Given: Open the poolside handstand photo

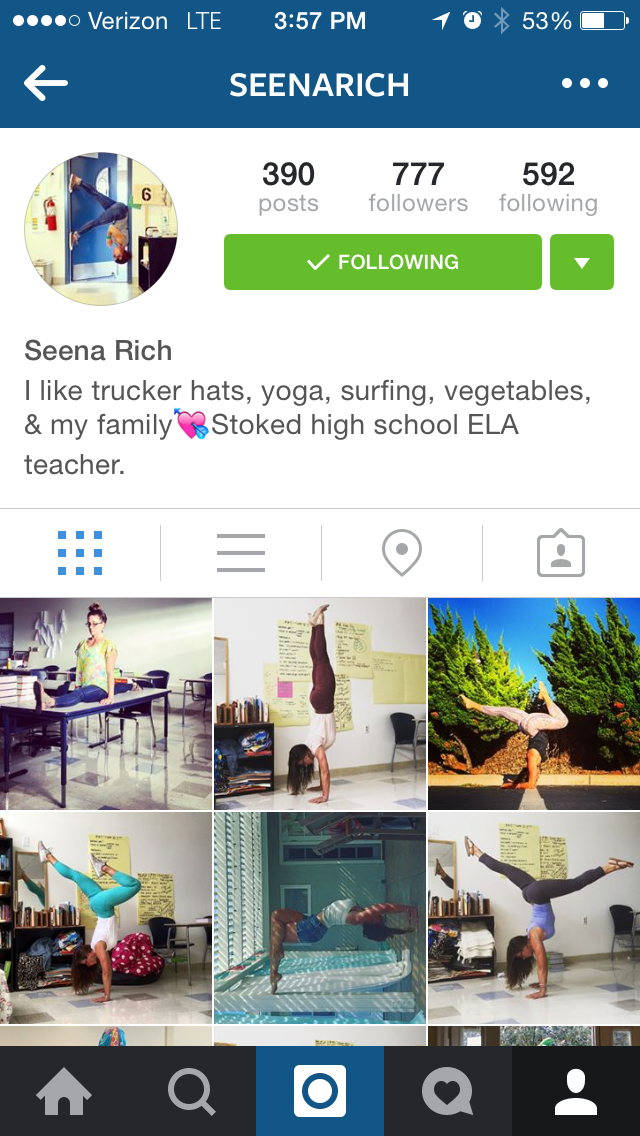Looking at the screenshot, I should pyautogui.click(x=320, y=917).
